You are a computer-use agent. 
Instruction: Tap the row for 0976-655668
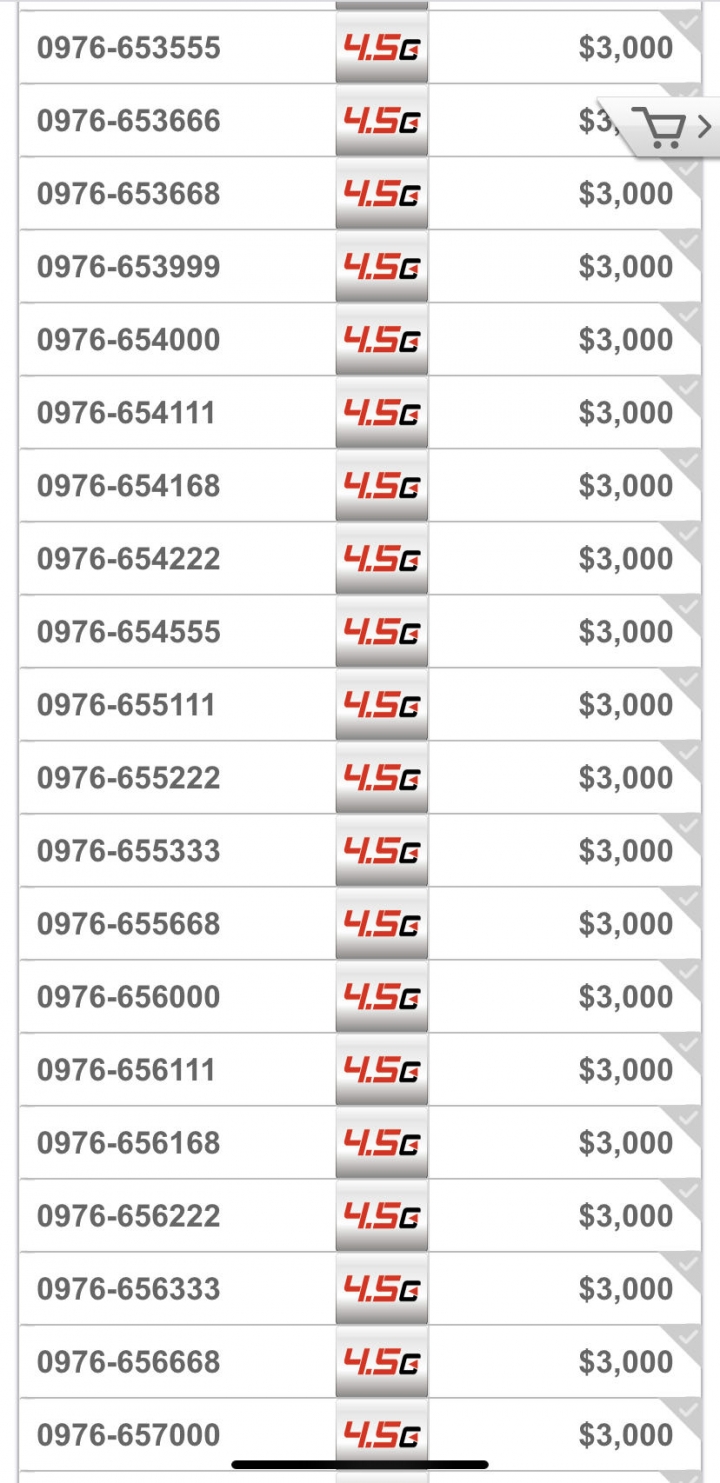[360, 924]
